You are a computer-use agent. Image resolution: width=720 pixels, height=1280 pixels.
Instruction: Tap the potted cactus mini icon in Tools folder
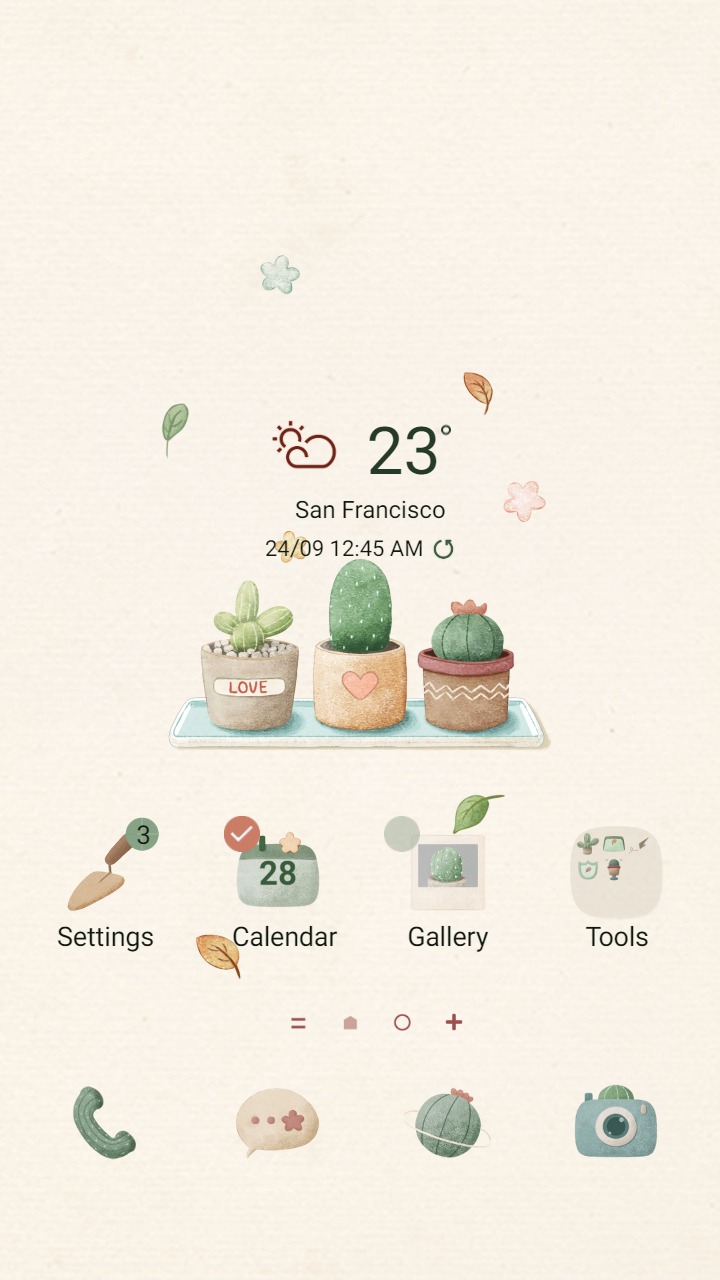point(587,841)
